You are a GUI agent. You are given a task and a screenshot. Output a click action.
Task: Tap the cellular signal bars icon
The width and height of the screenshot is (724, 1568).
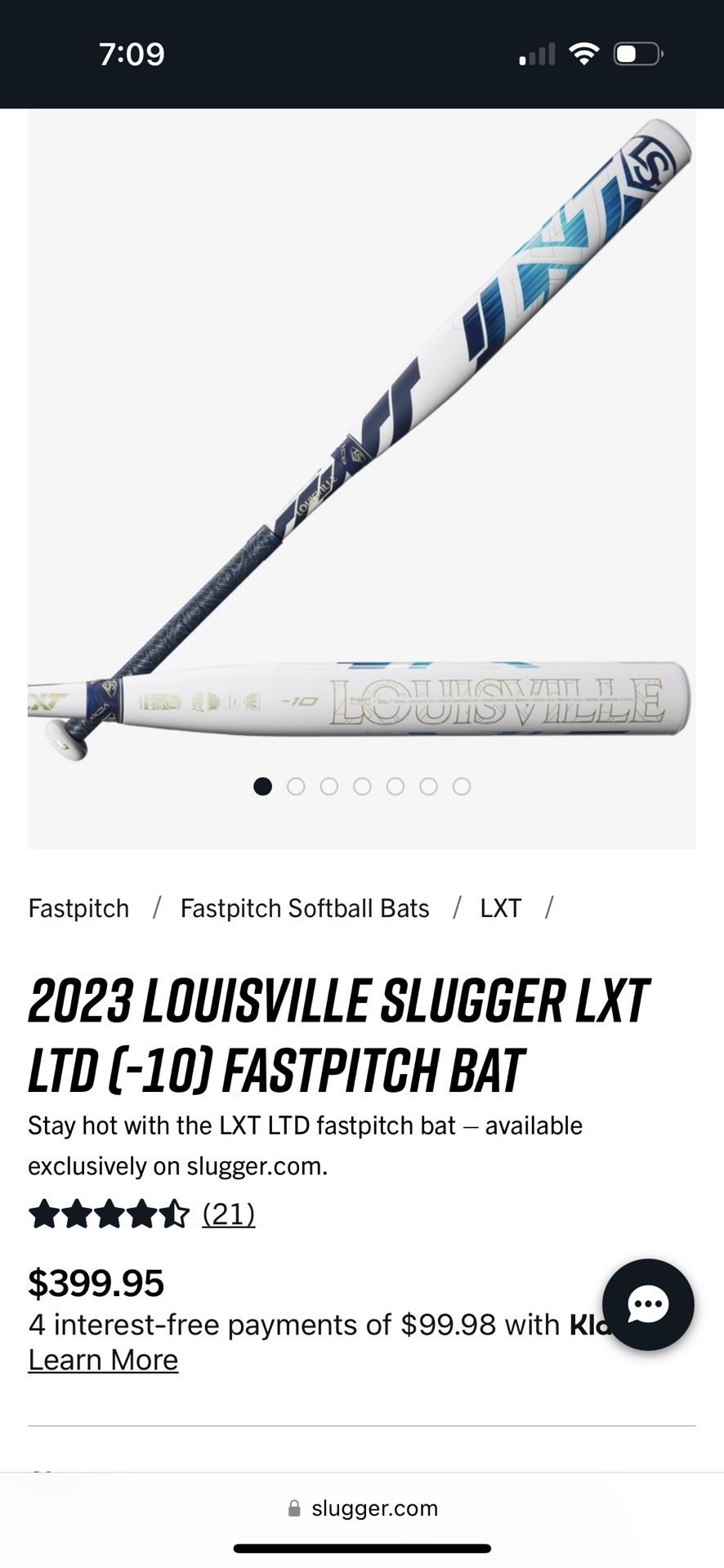(536, 54)
